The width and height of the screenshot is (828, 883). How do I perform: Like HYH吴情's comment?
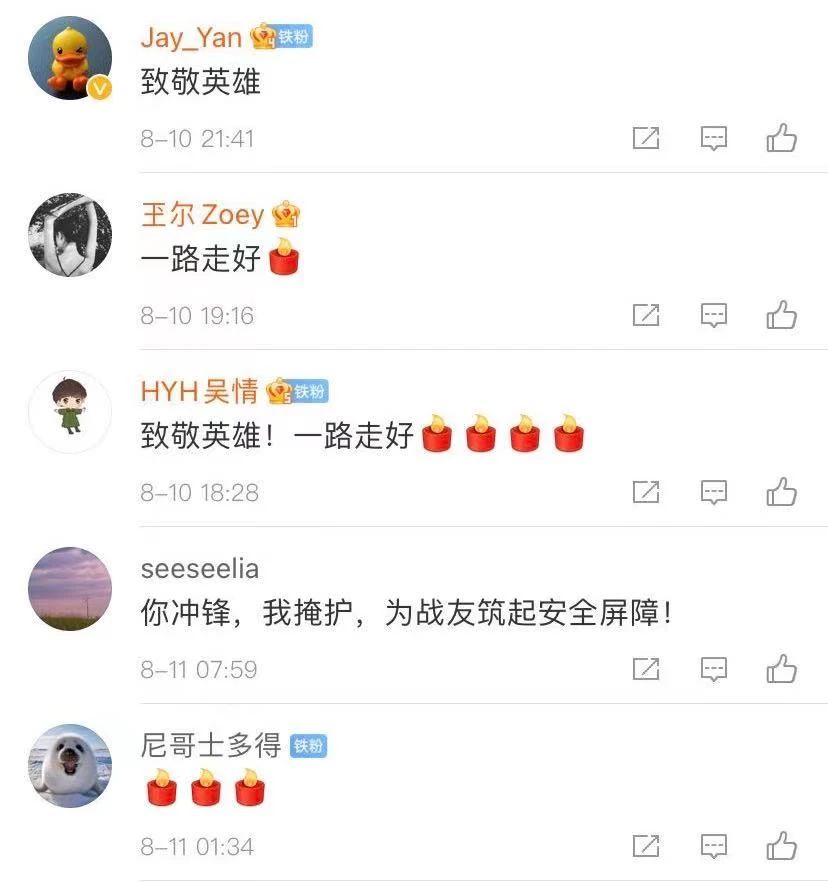[782, 492]
